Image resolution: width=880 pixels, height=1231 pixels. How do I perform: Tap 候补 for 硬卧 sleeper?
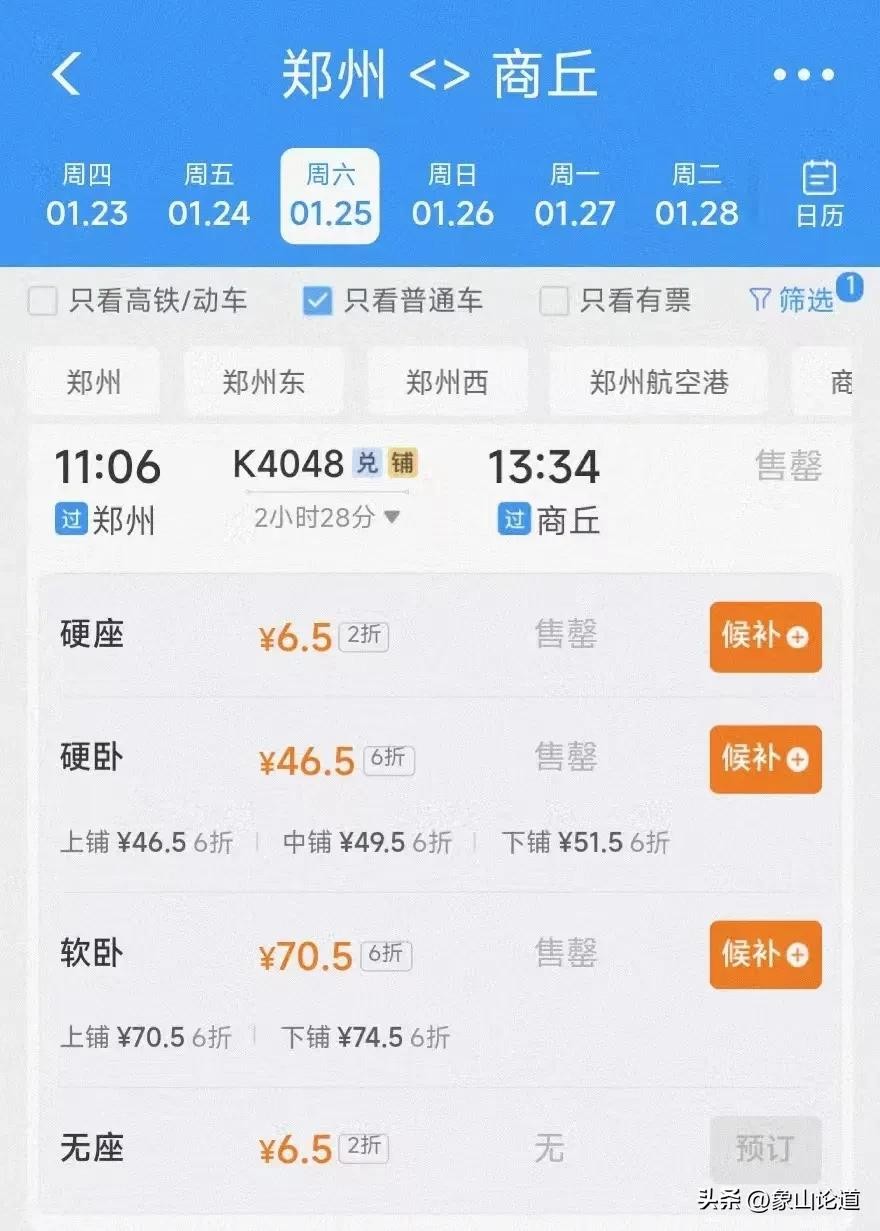(765, 760)
